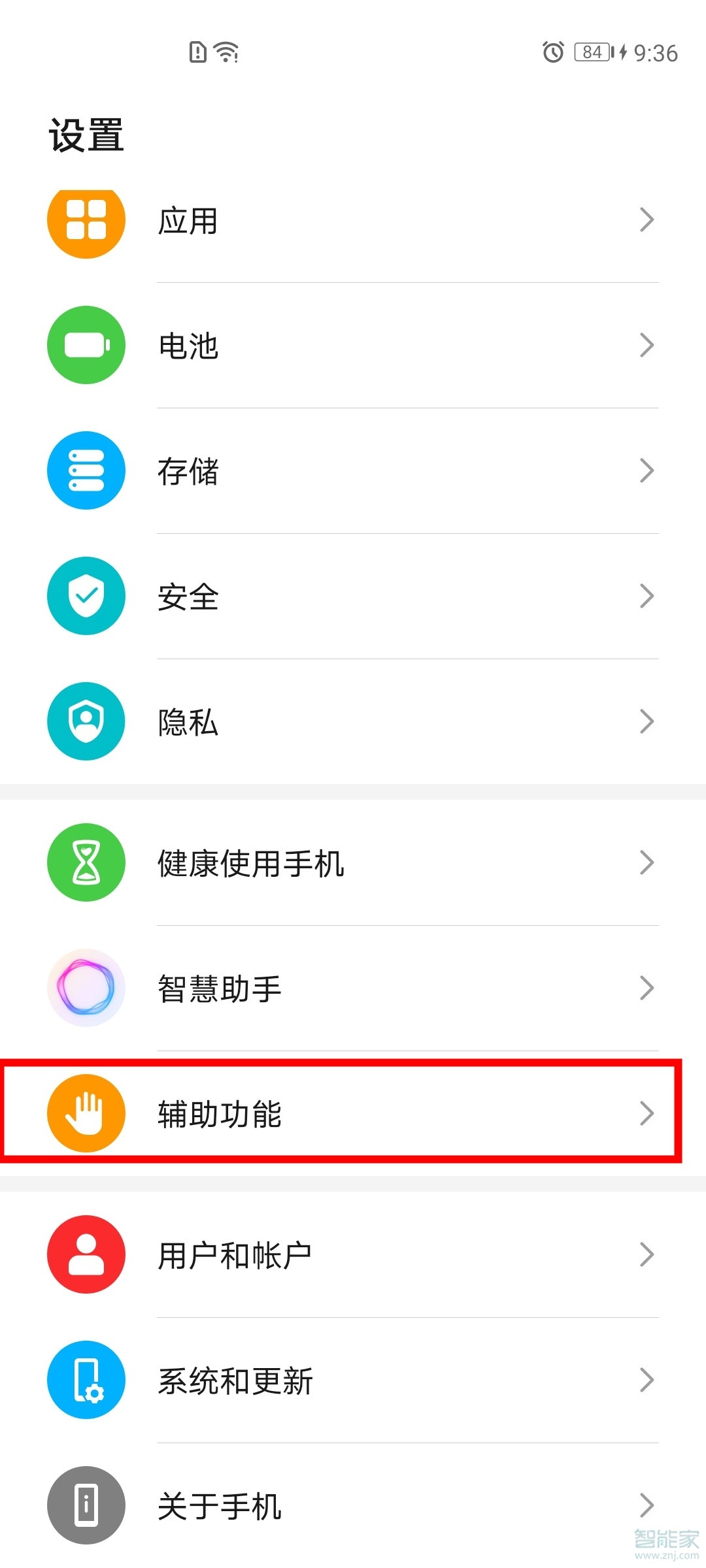Open 隐私 using its right arrow
This screenshot has height=1568, width=706.
(647, 721)
